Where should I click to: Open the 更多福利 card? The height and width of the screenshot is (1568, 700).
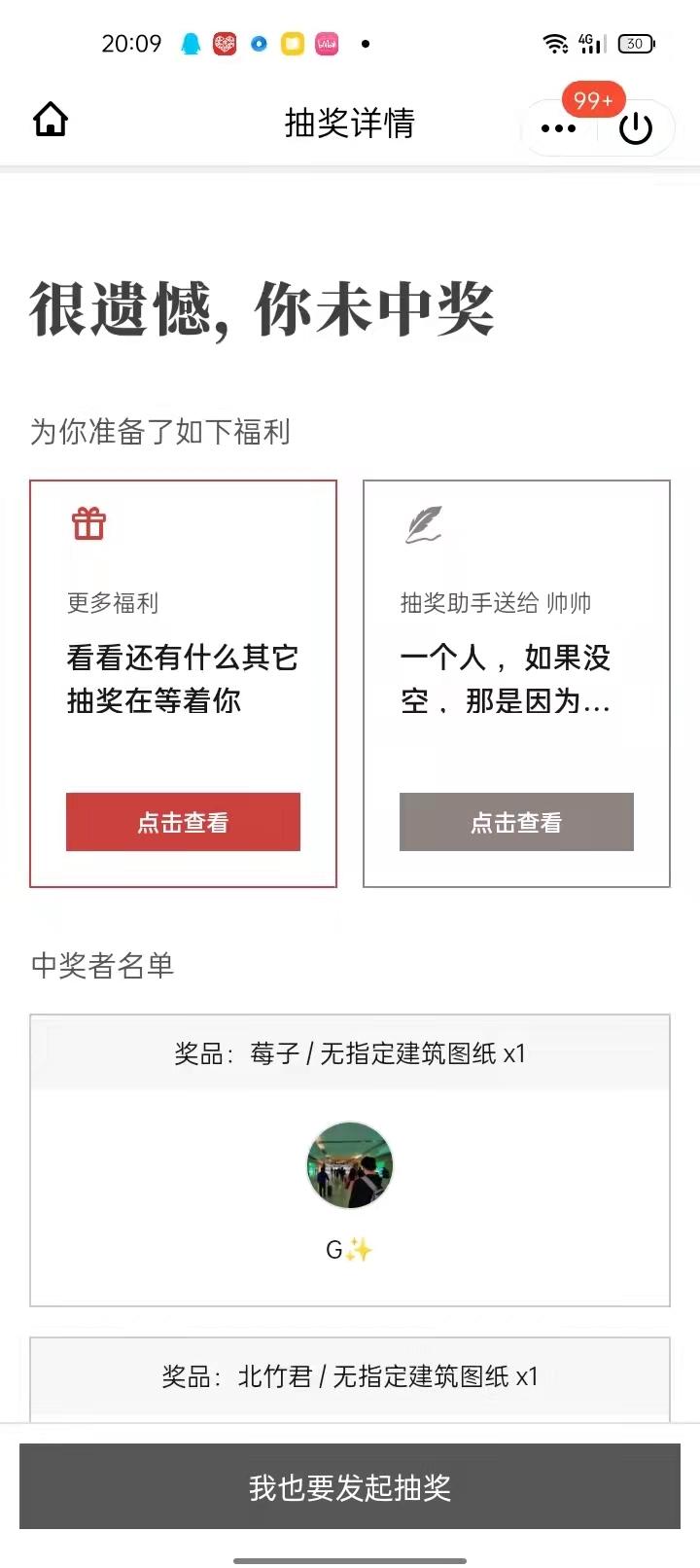point(183,683)
